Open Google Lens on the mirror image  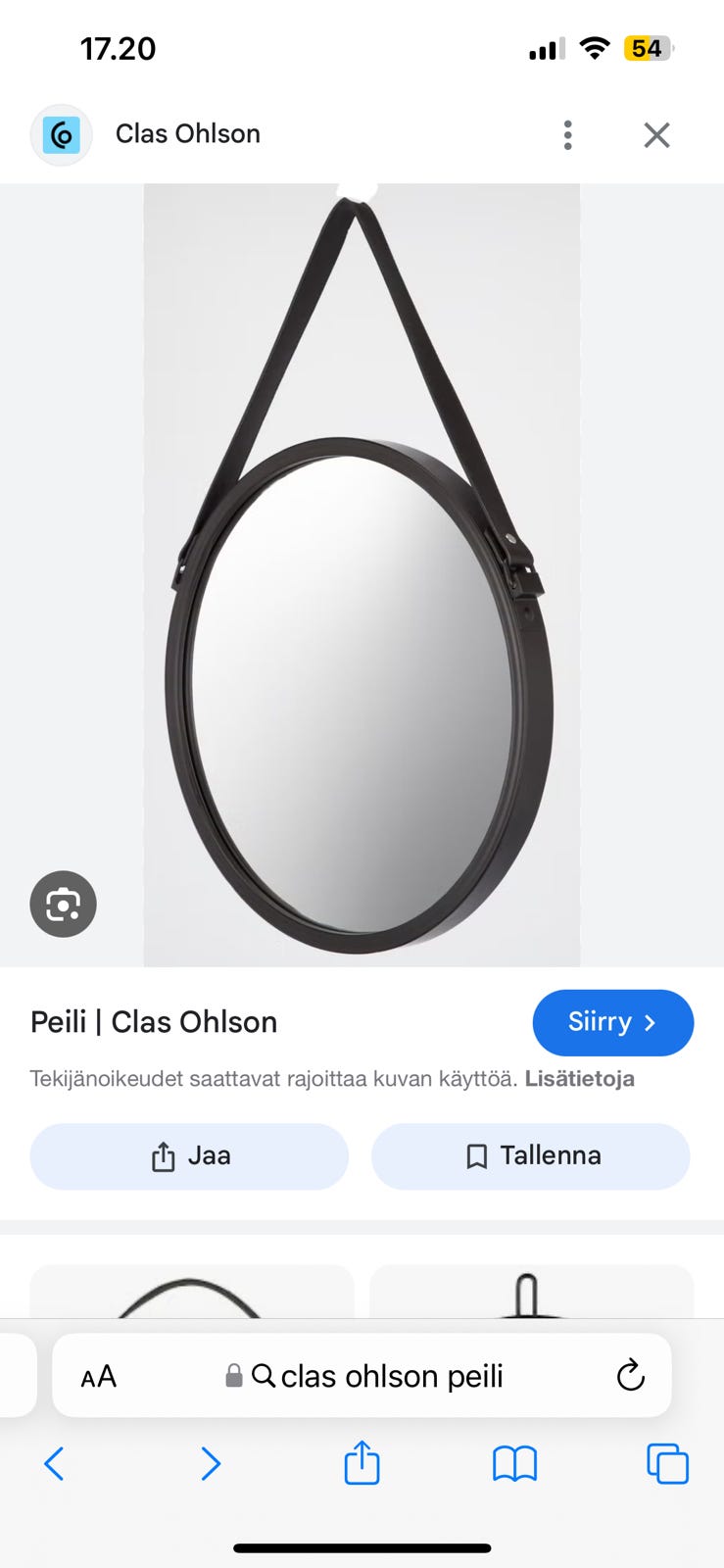(63, 904)
